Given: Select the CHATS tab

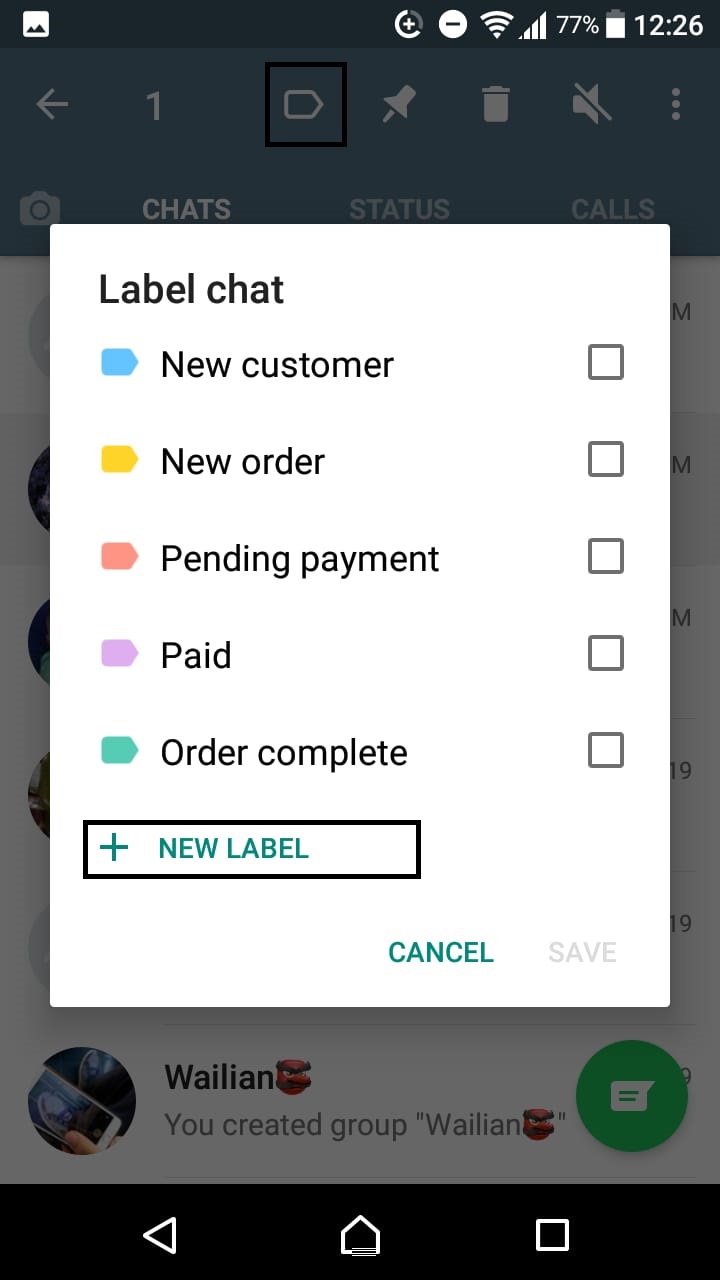Looking at the screenshot, I should pos(186,209).
